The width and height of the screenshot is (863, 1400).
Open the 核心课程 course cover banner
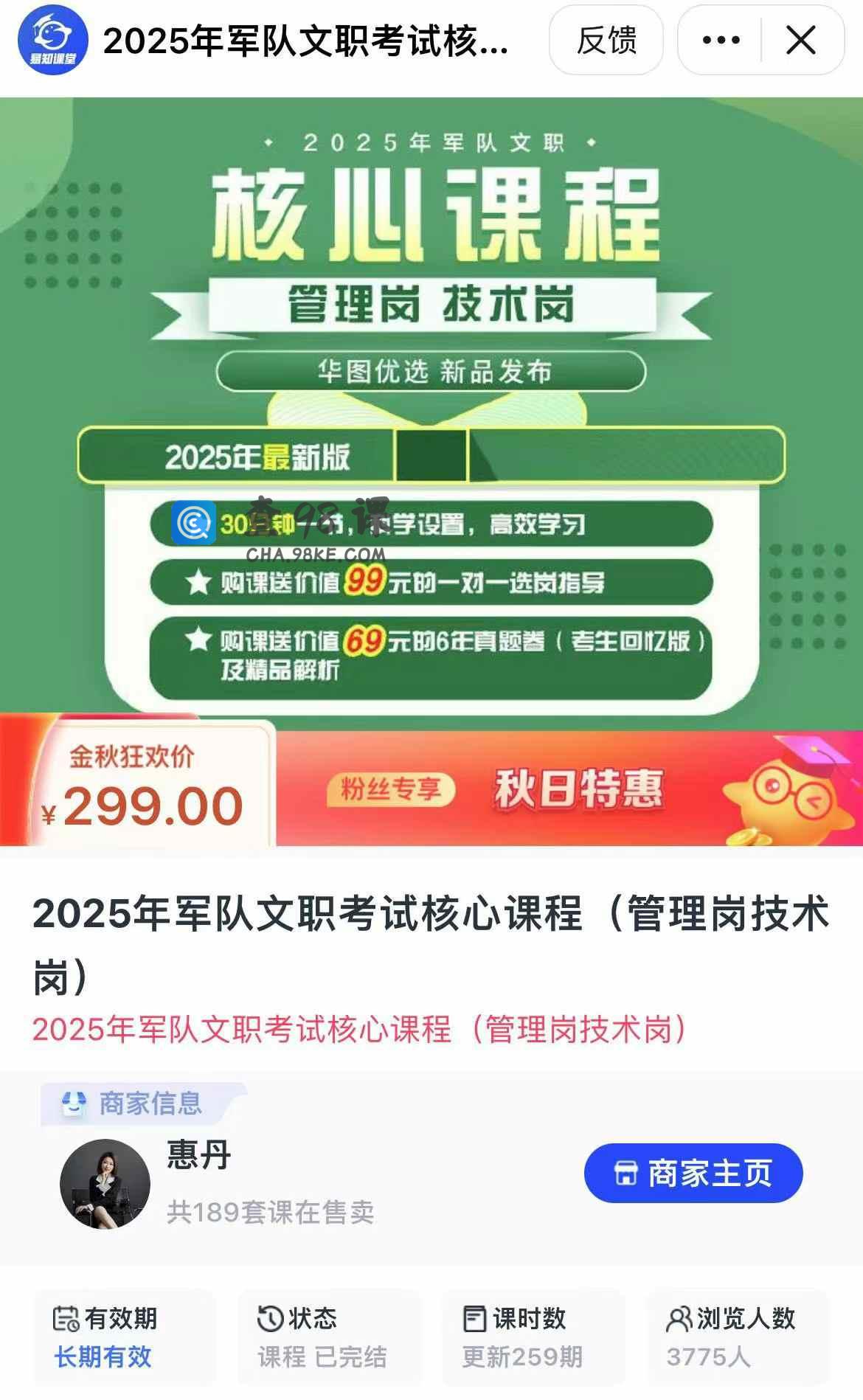(431, 406)
